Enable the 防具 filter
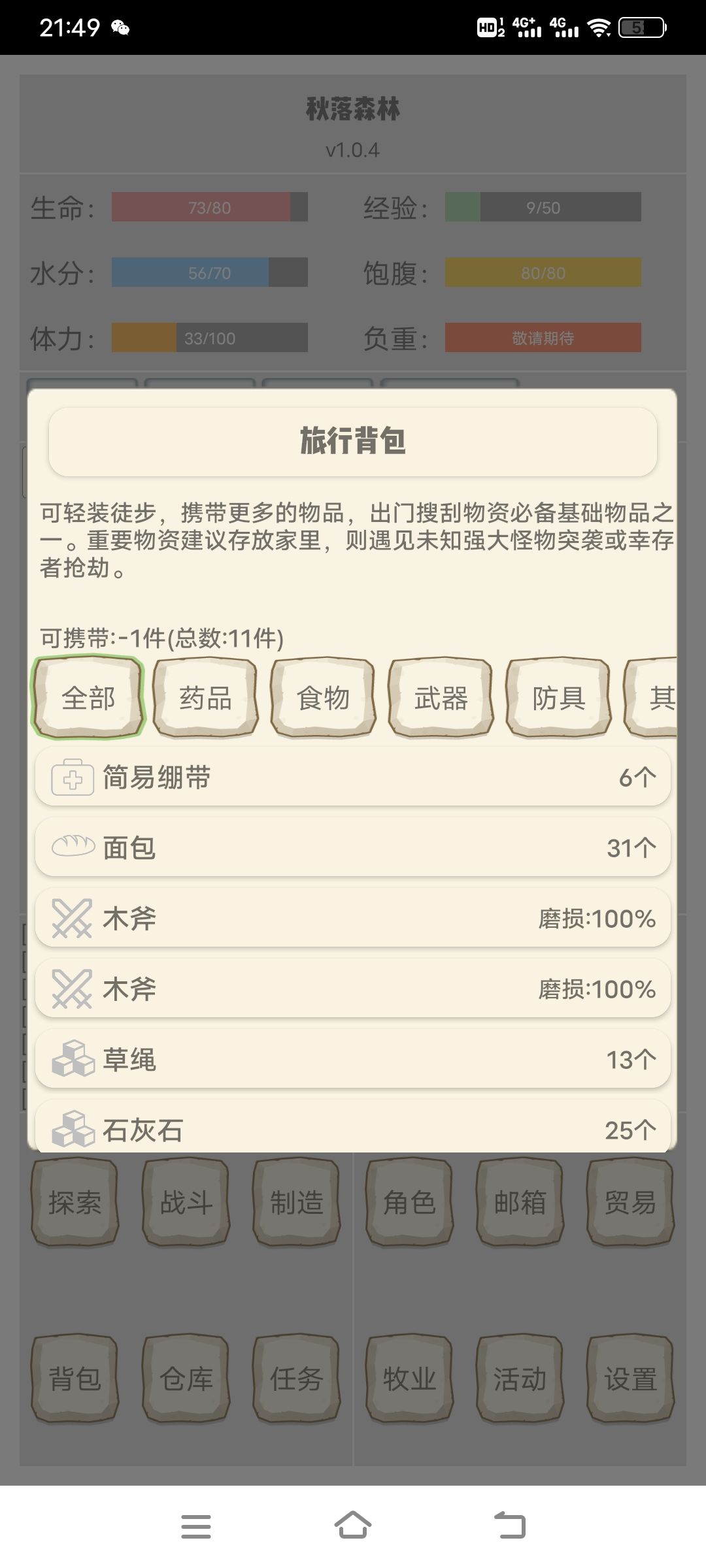 [x=559, y=698]
